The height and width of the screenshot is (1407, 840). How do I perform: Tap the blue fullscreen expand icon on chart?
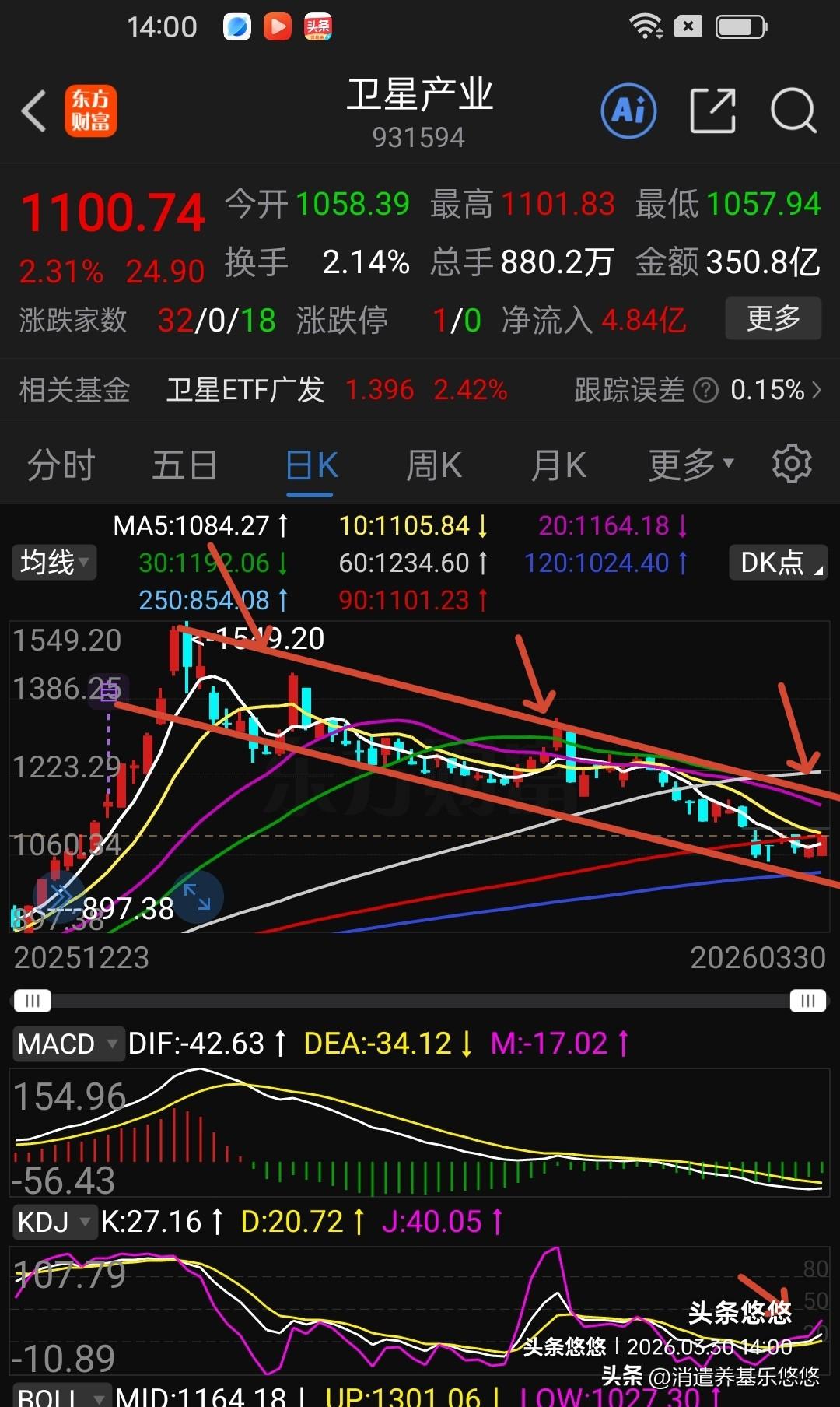pos(199,896)
